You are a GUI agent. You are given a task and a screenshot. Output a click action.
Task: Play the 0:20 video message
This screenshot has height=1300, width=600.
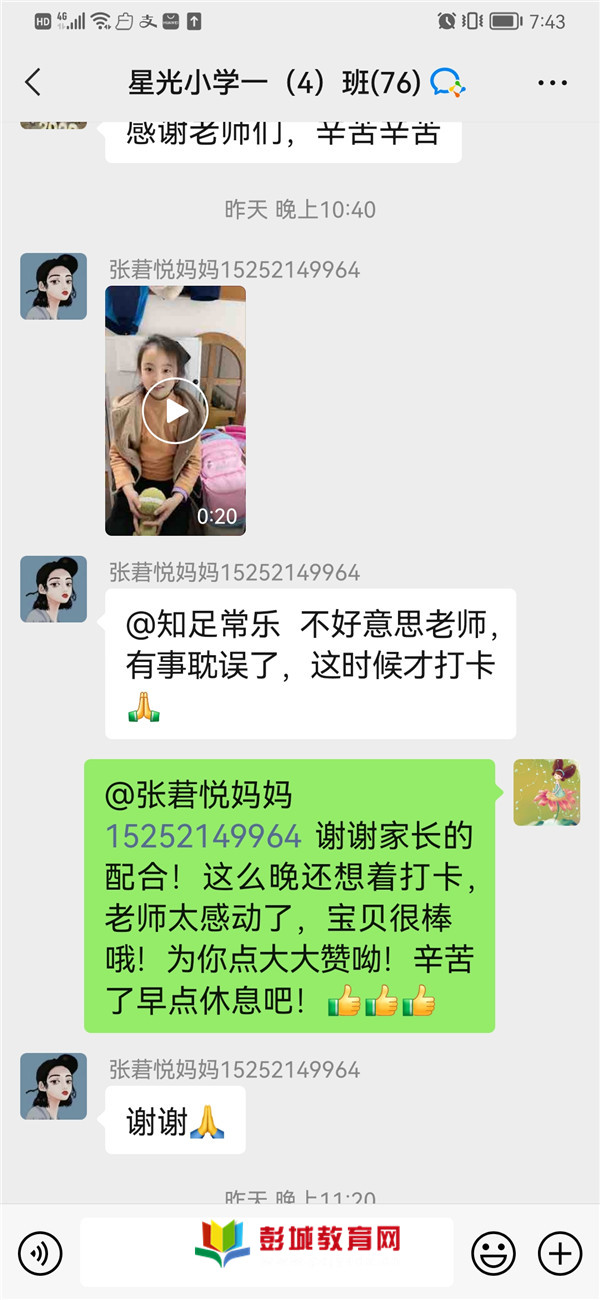(x=175, y=411)
